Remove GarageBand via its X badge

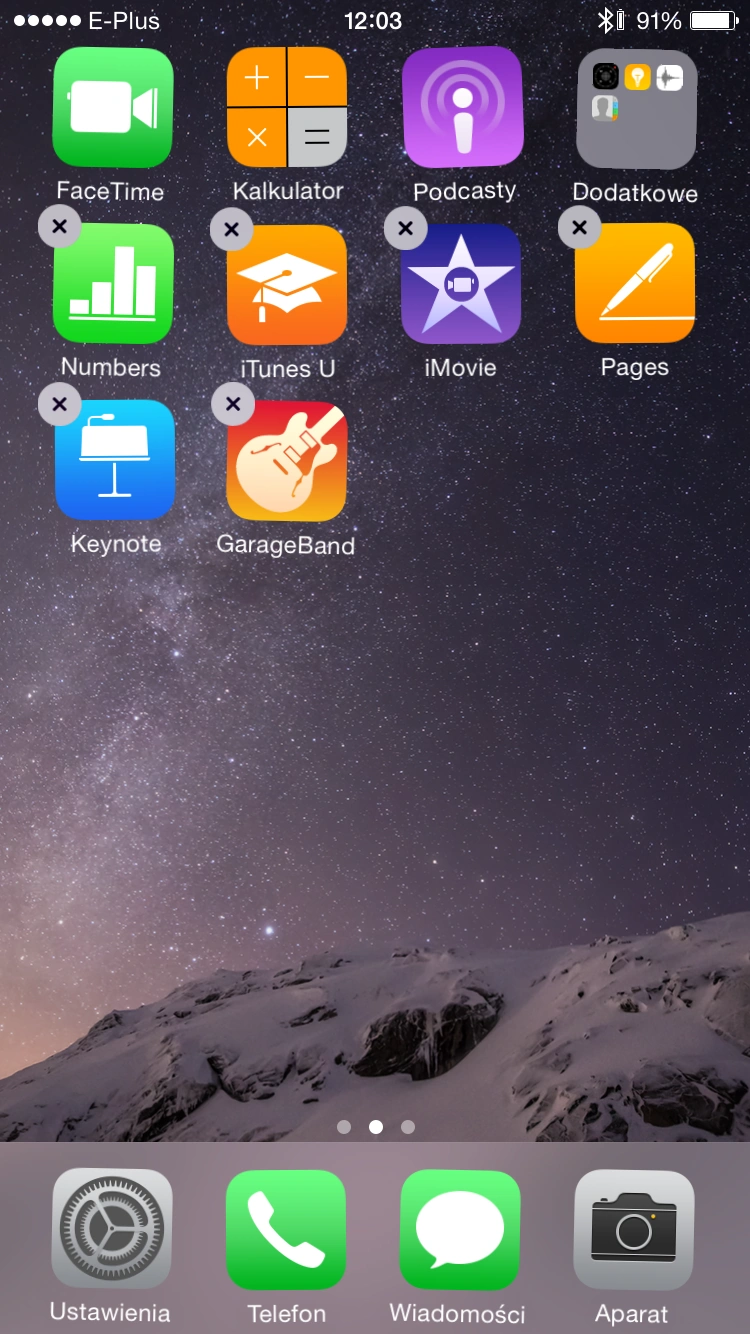(233, 404)
